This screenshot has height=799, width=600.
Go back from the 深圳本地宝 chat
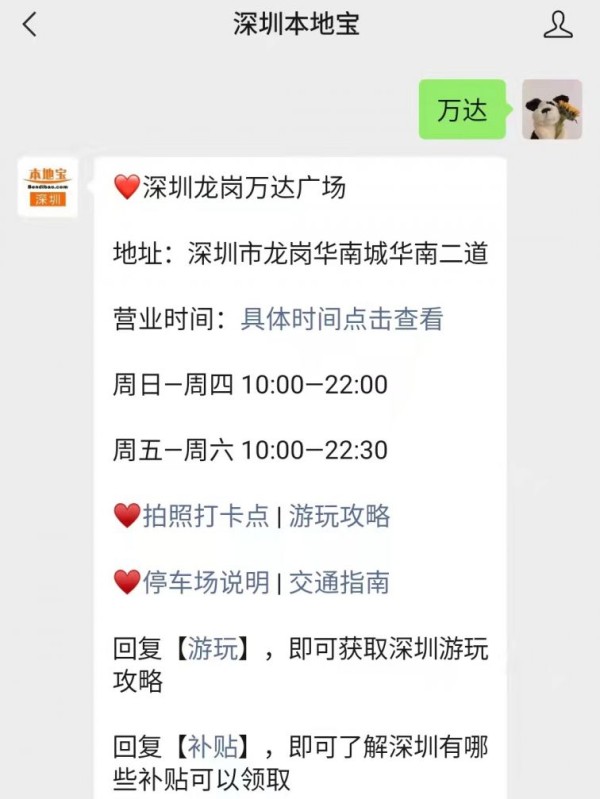30,25
